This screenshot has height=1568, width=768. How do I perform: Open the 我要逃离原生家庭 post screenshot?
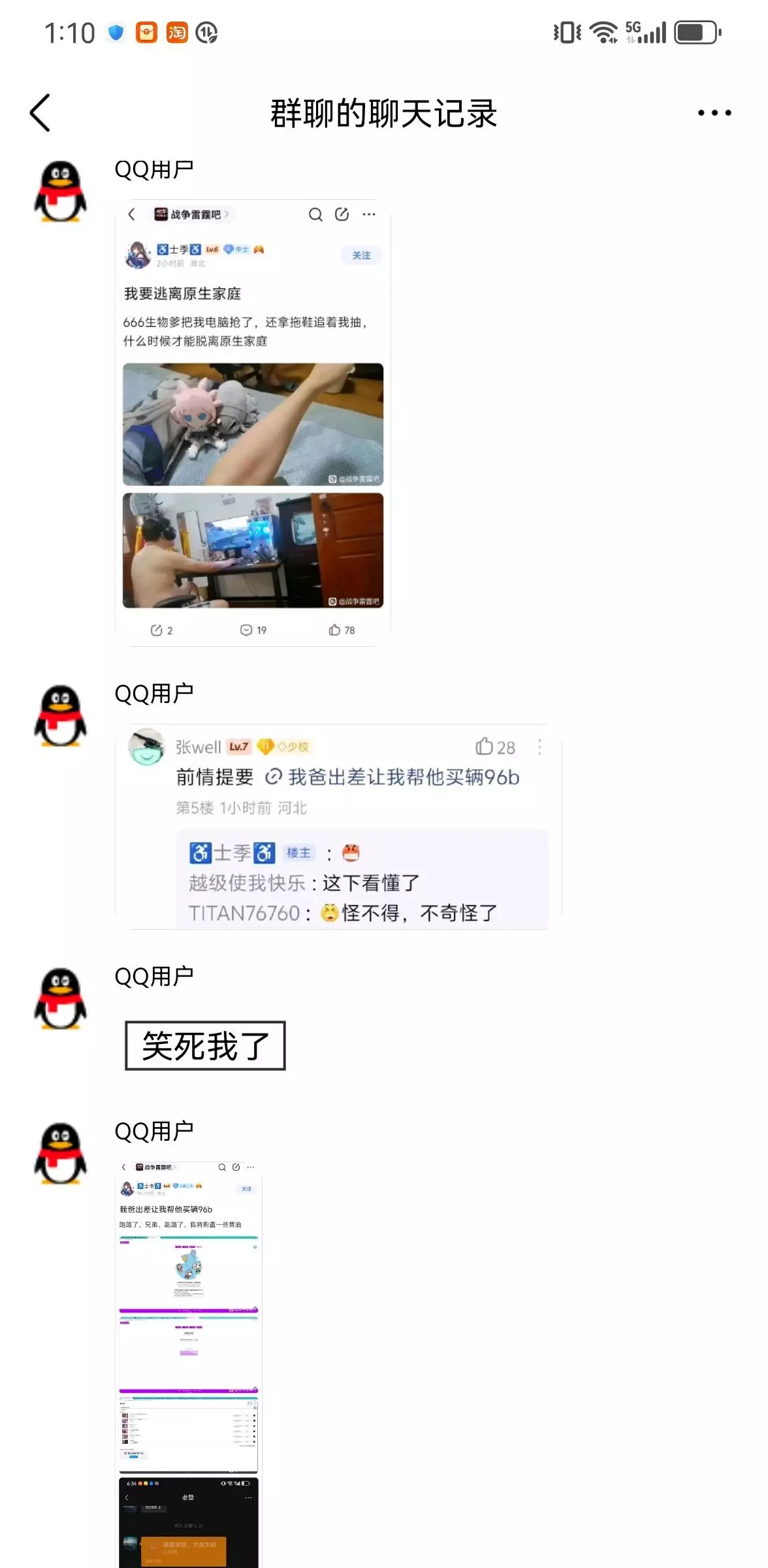(x=253, y=423)
